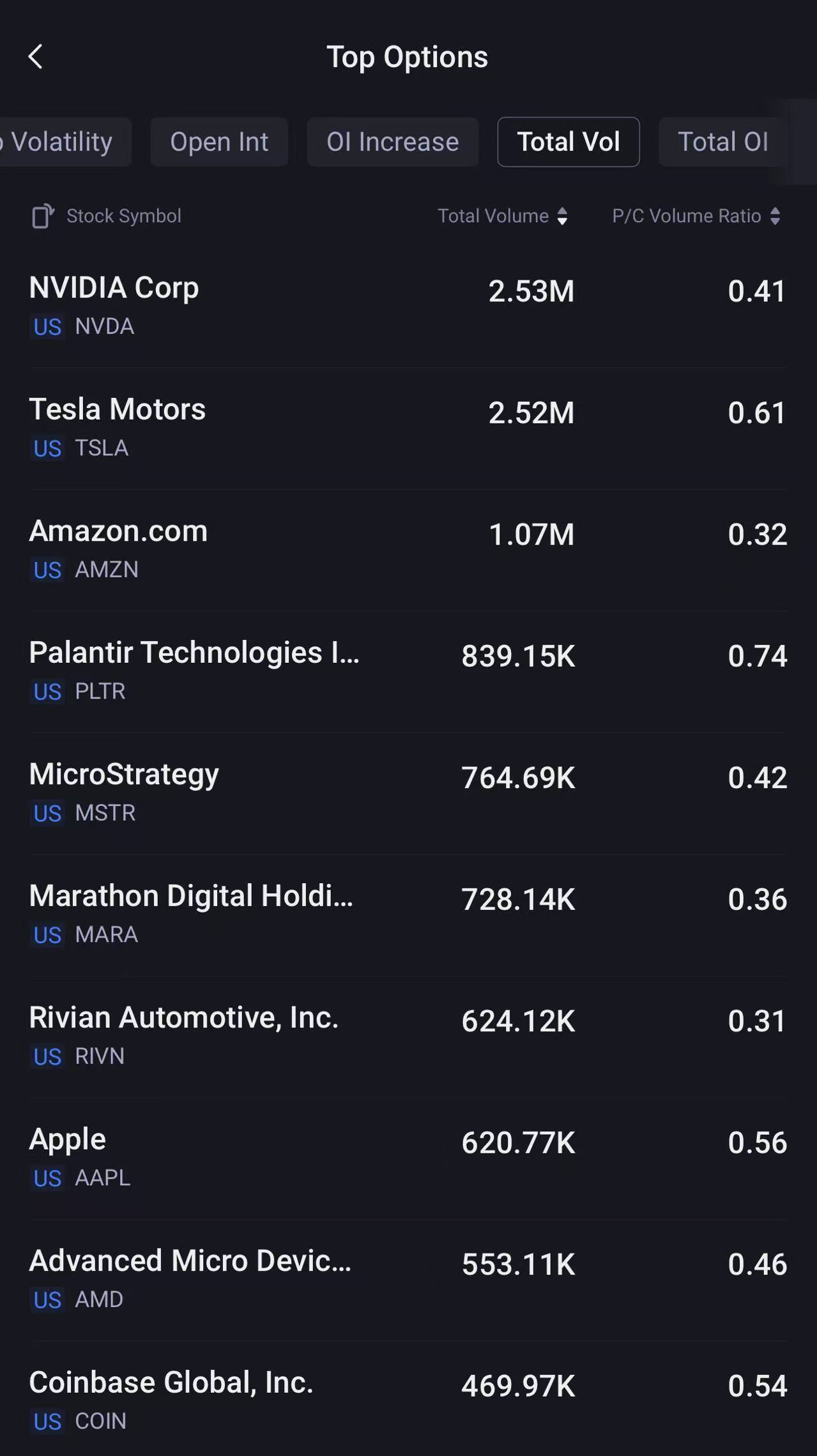The height and width of the screenshot is (1456, 817).
Task: Go back using the top-left arrow
Action: click(x=36, y=56)
